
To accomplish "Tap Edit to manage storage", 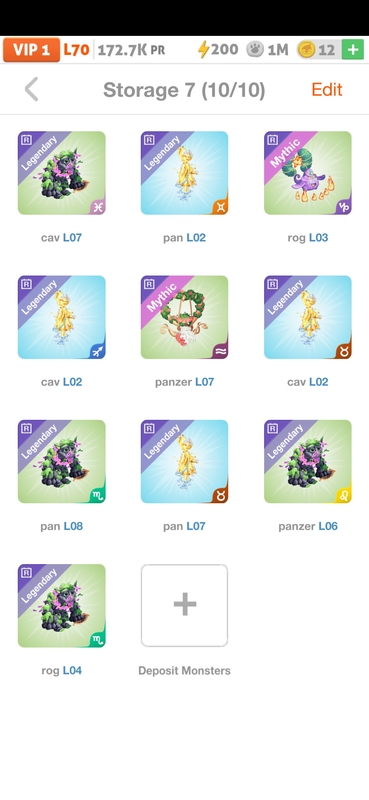I will pos(327,90).
